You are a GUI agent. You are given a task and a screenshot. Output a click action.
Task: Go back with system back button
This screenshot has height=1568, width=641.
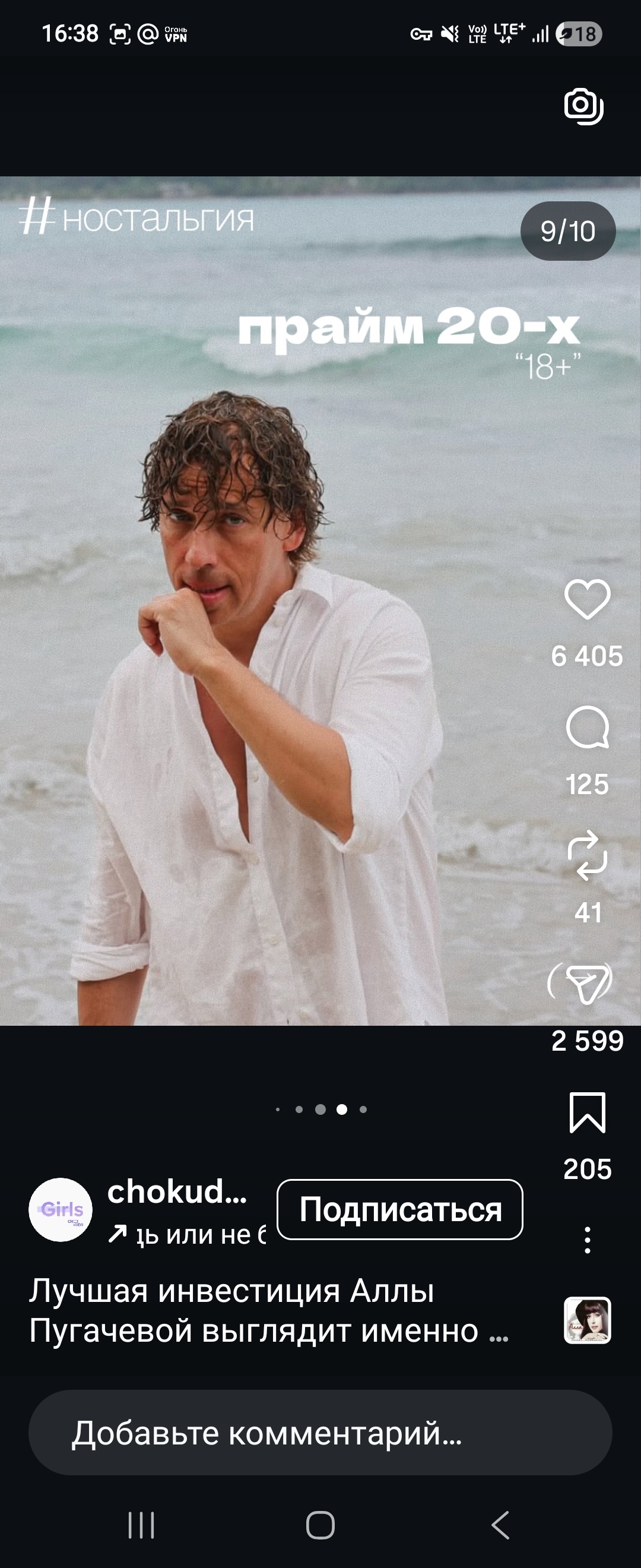[x=500, y=1525]
